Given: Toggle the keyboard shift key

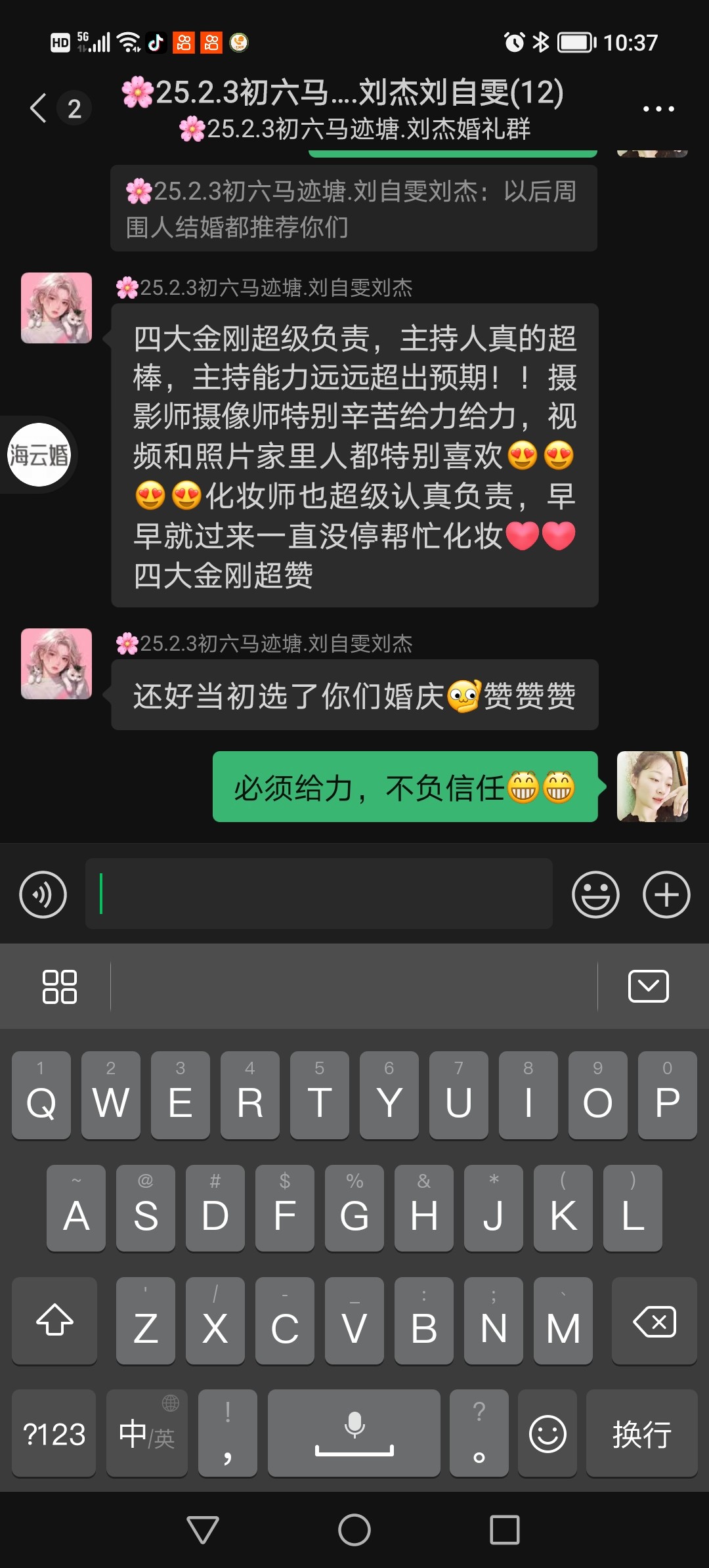Looking at the screenshot, I should (x=54, y=1320).
